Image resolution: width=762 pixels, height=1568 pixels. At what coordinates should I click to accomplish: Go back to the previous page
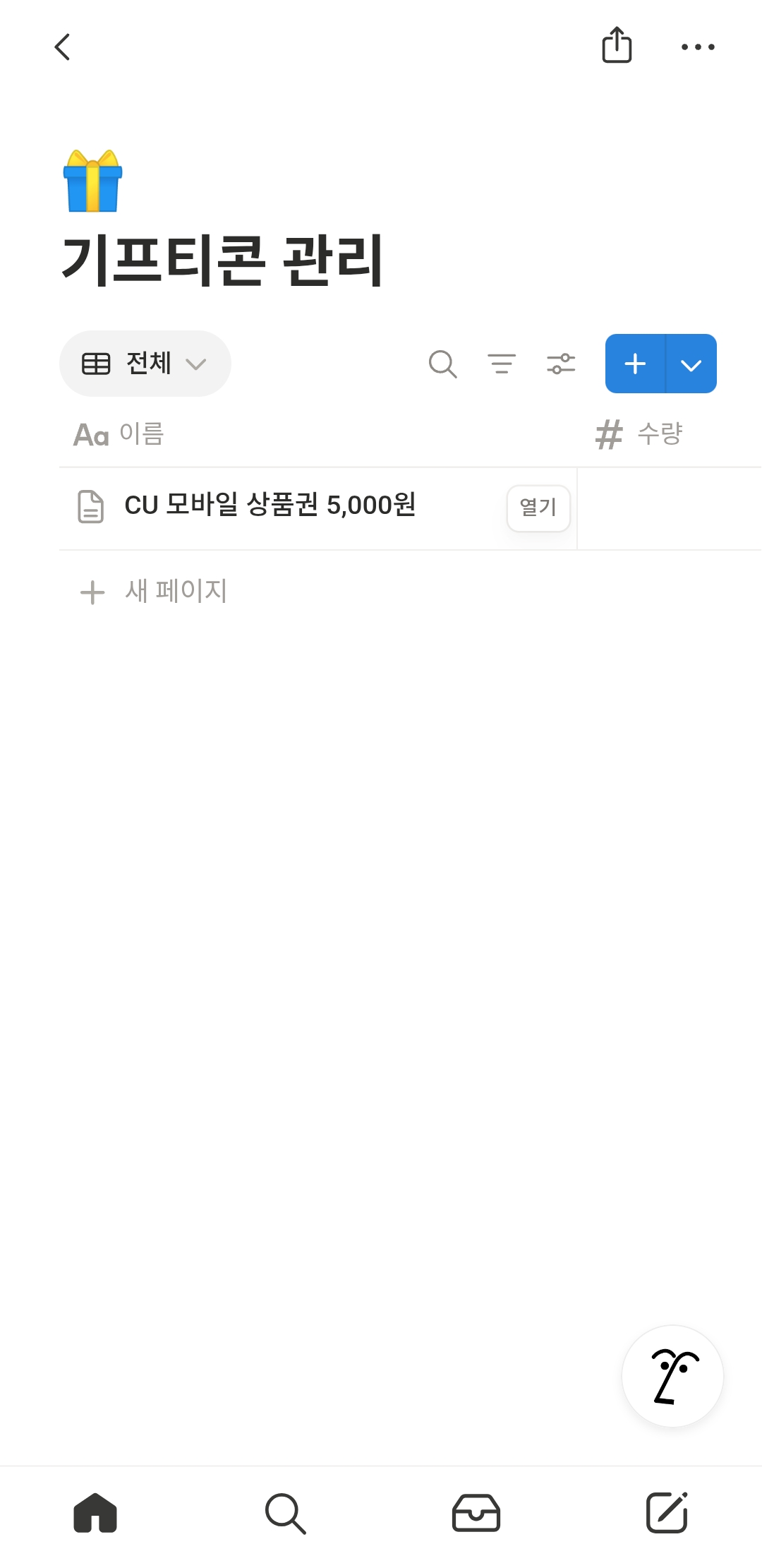[x=62, y=47]
